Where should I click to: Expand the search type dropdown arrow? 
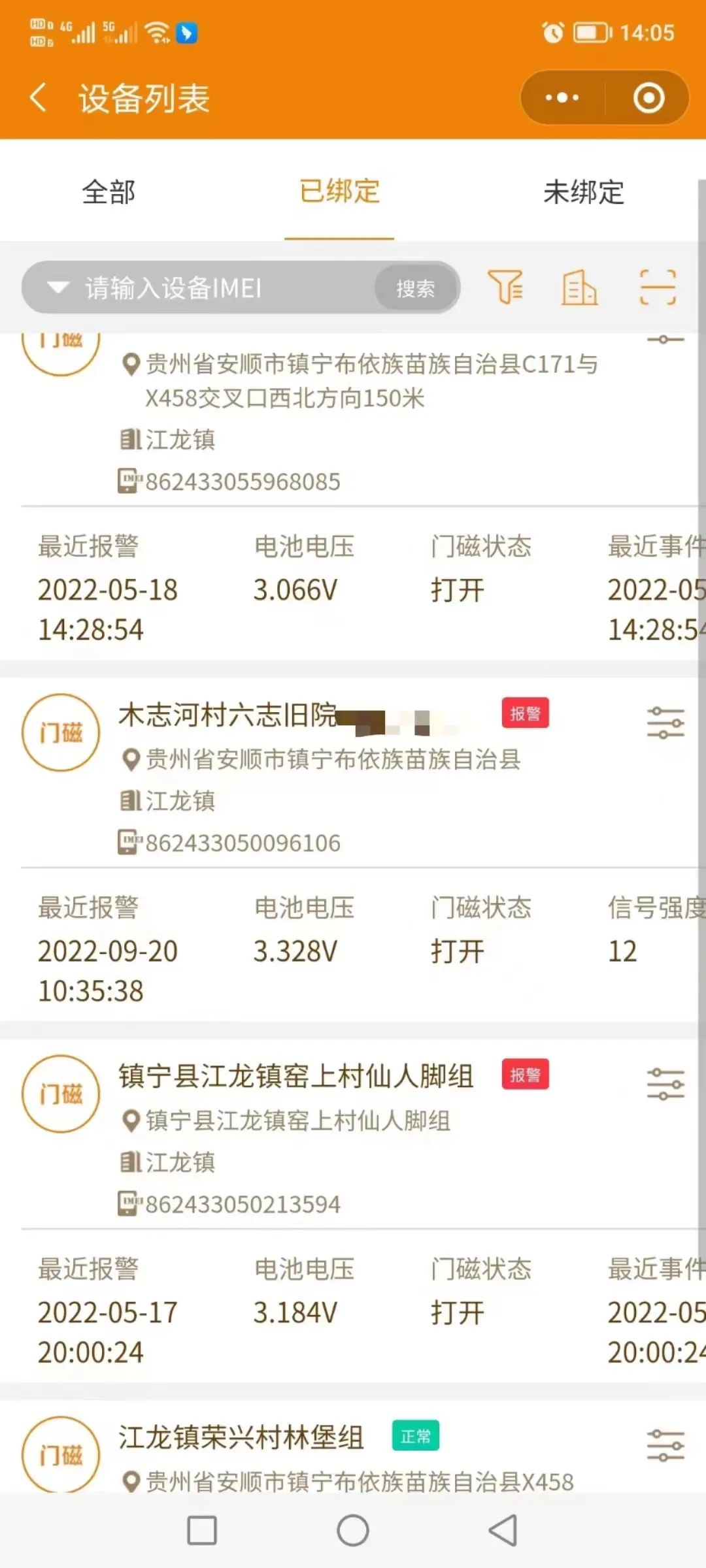coord(58,287)
